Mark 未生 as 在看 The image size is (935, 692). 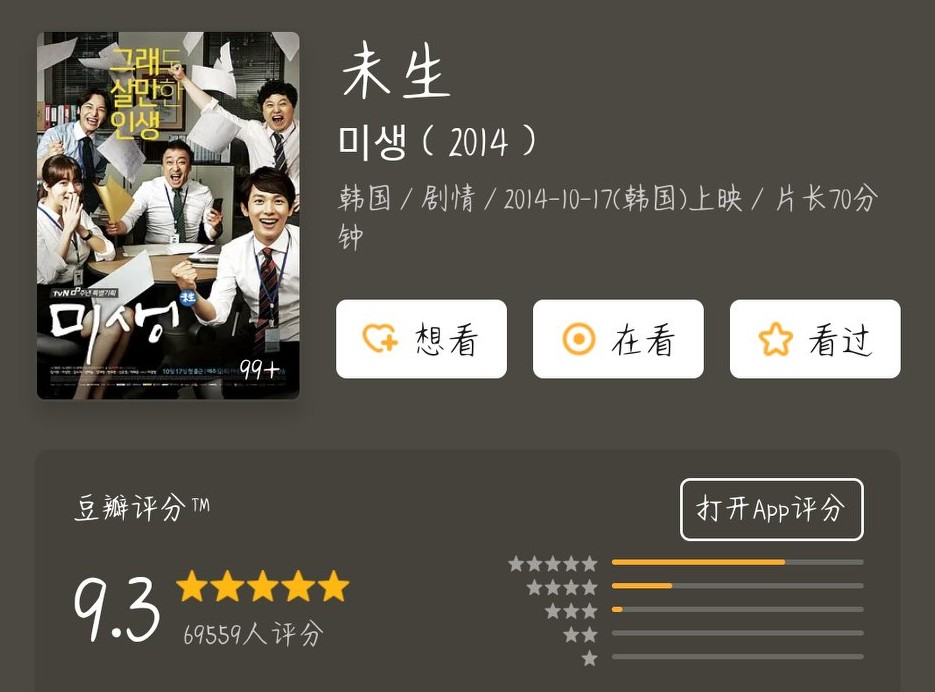pyautogui.click(x=618, y=339)
